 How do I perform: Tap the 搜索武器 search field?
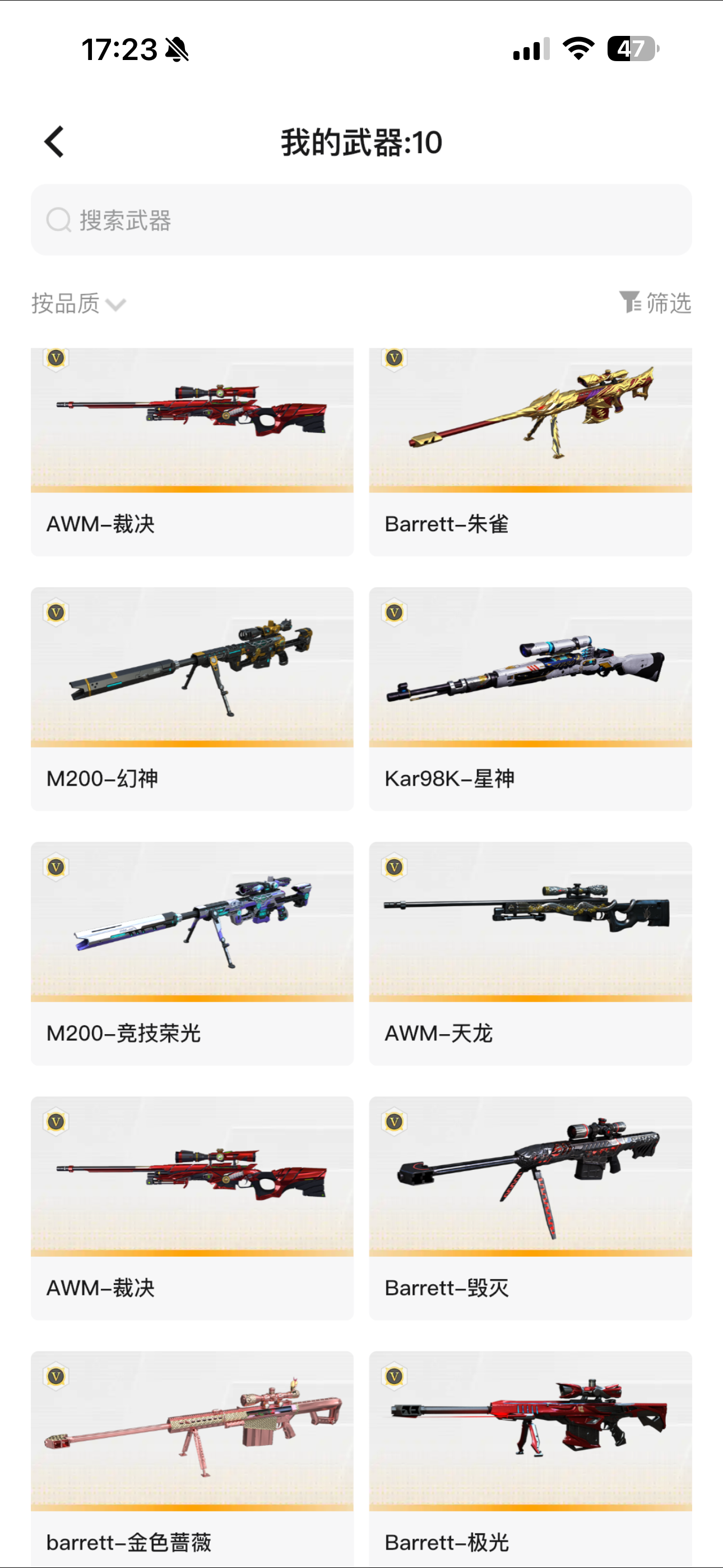[x=361, y=220]
